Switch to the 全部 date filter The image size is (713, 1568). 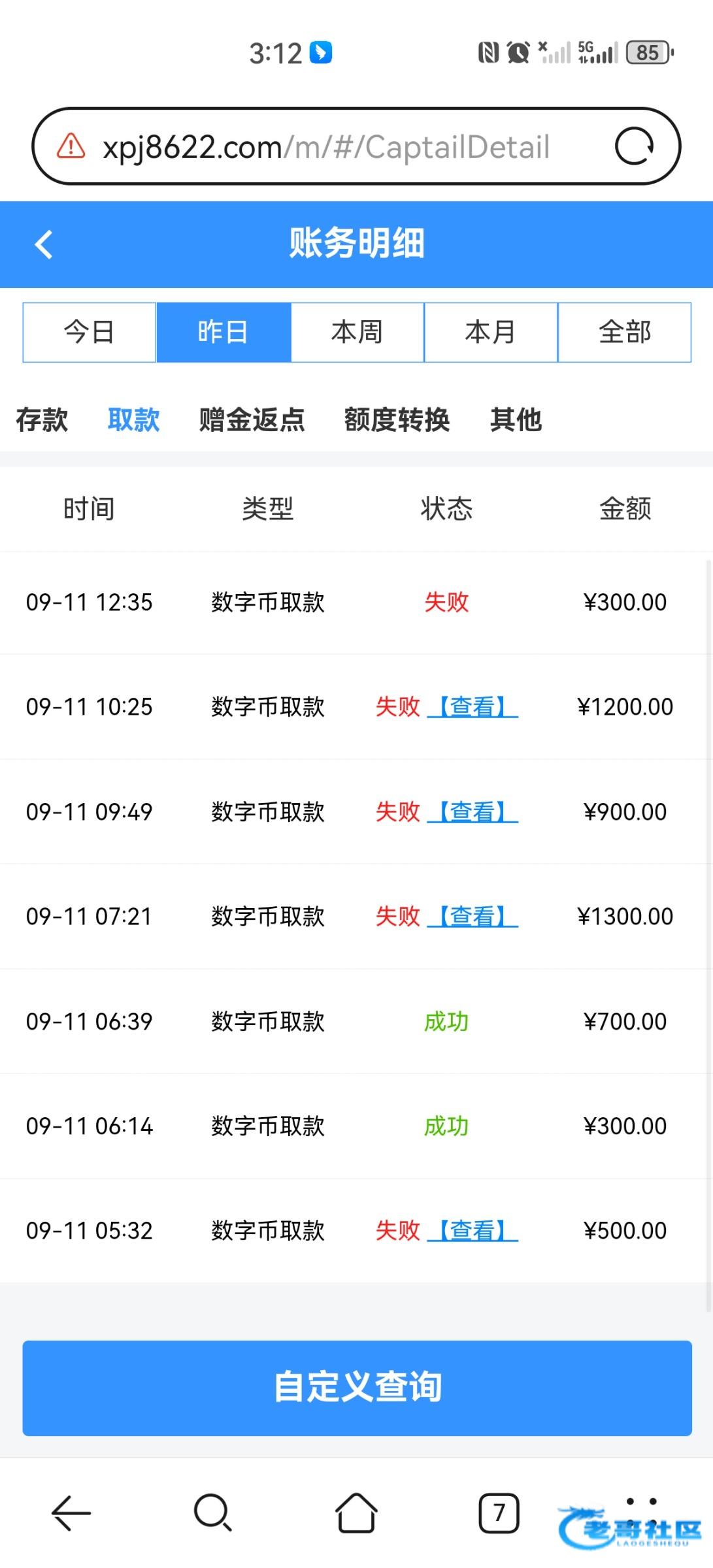pos(624,332)
